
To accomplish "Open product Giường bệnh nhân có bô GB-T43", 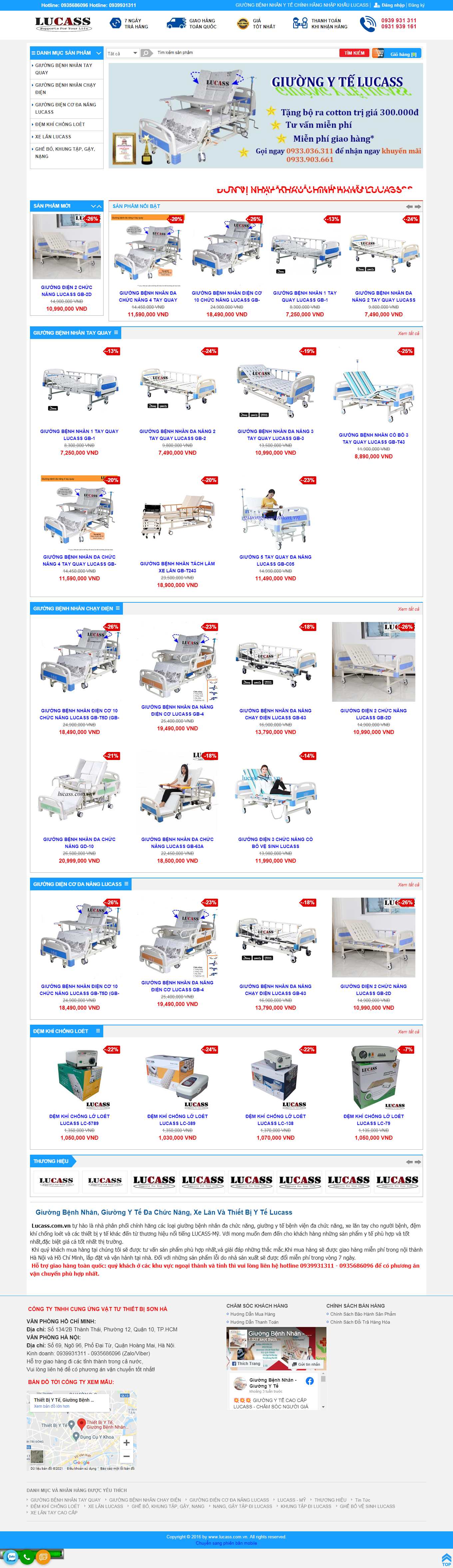I will click(x=373, y=438).
